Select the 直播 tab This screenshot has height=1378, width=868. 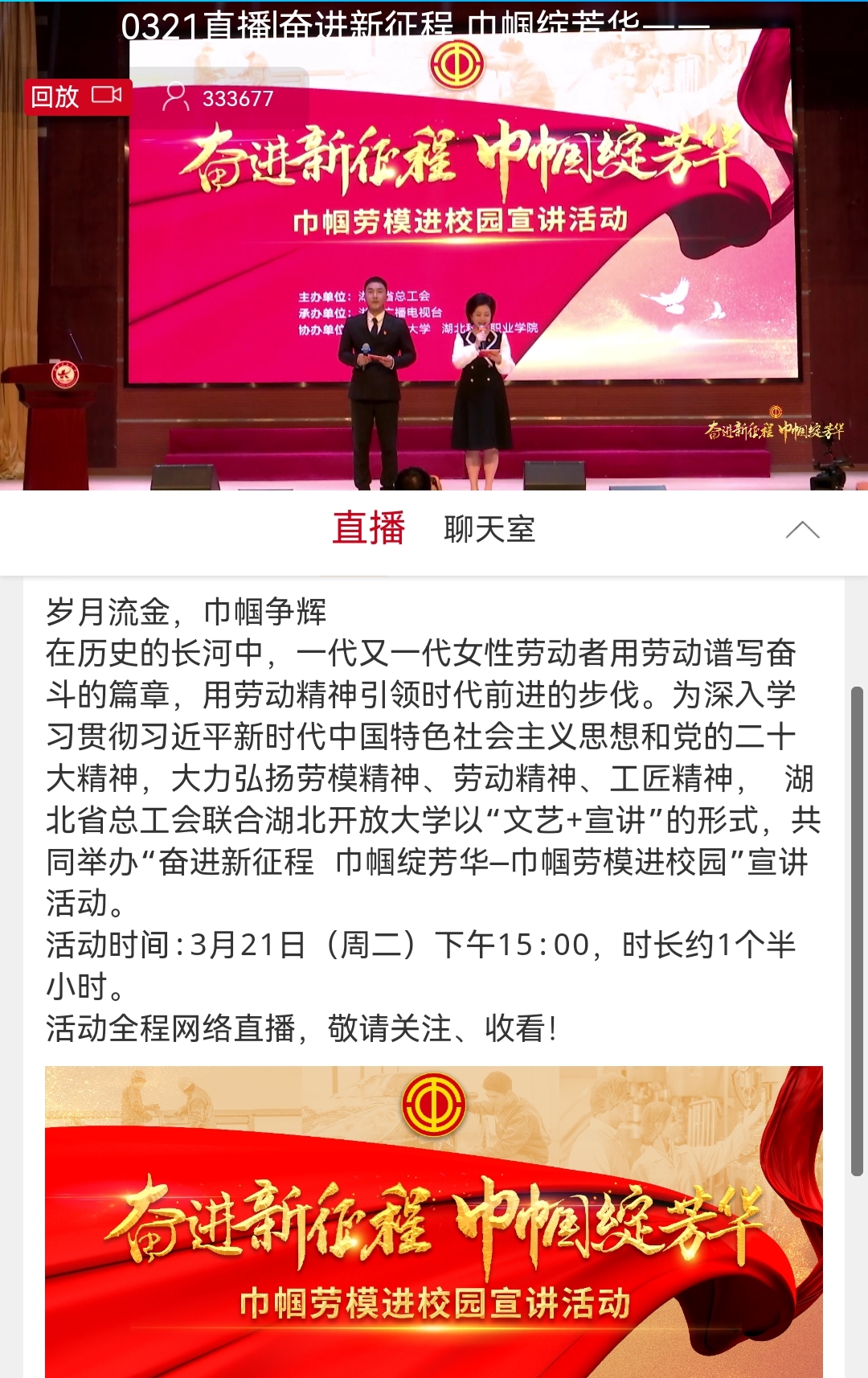[x=369, y=529]
